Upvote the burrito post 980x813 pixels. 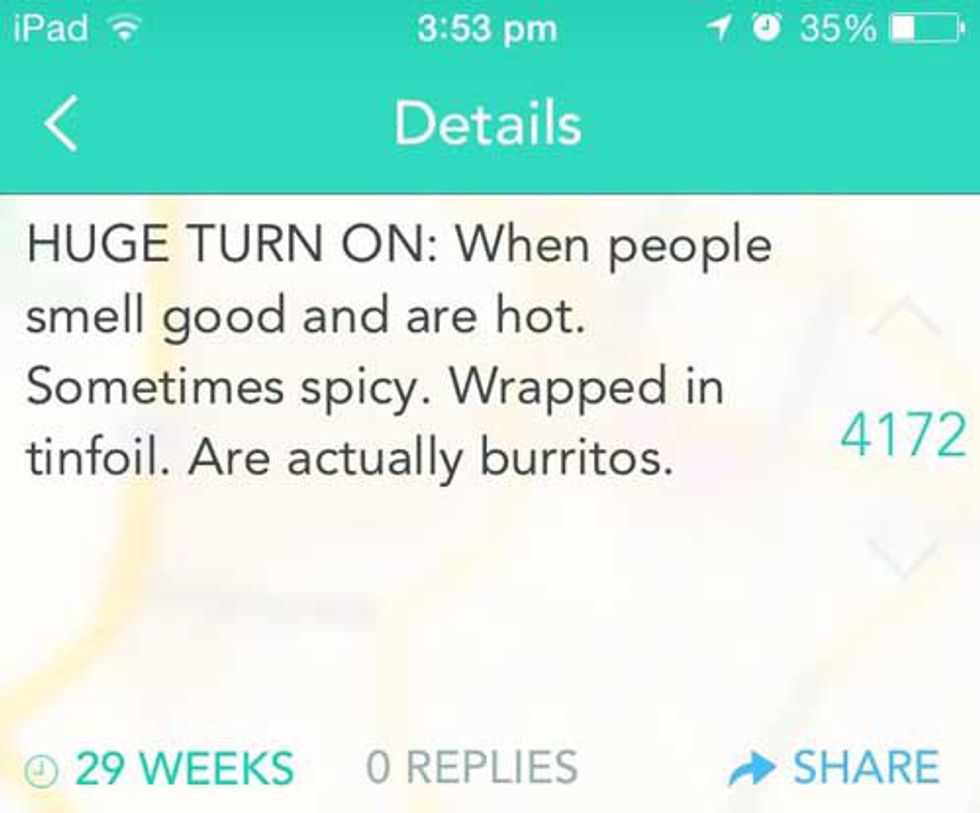[x=903, y=320]
